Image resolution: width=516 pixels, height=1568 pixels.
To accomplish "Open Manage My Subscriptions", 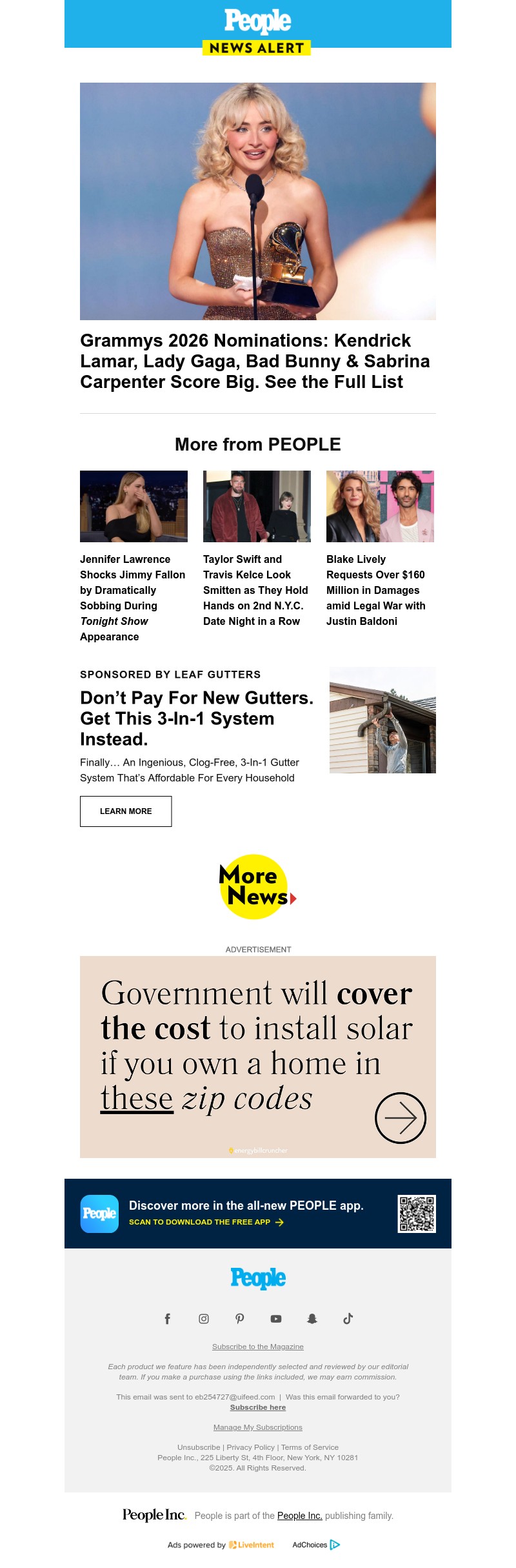I will point(258,1427).
